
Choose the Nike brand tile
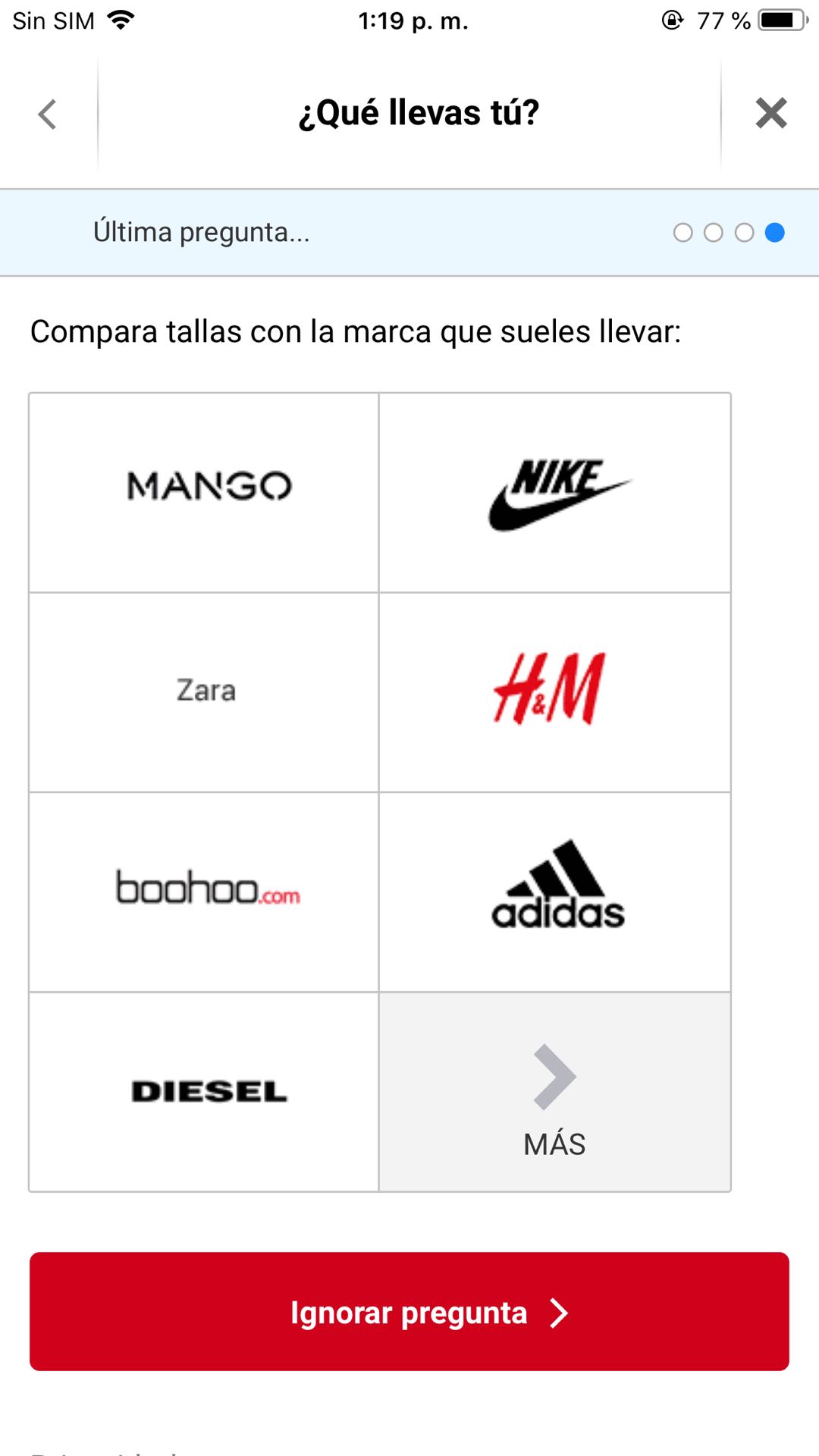555,492
